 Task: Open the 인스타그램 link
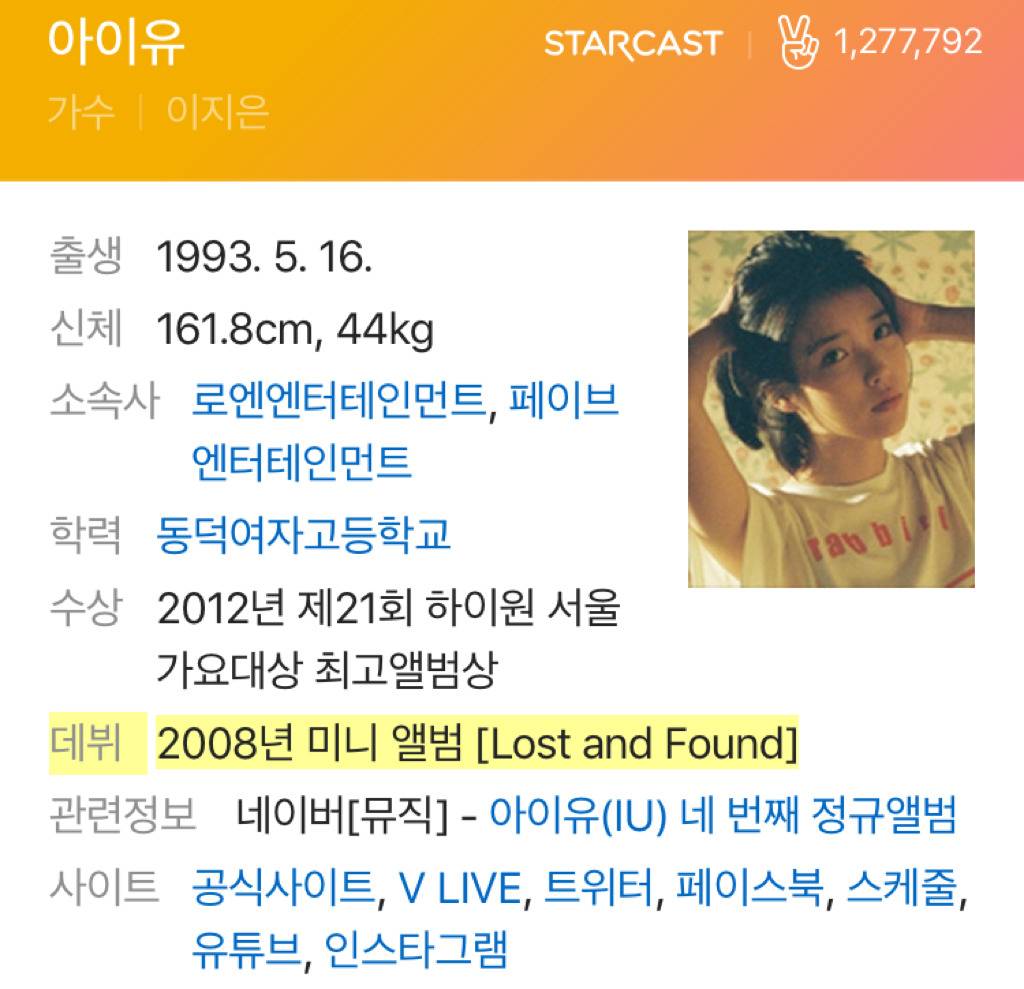(x=416, y=947)
